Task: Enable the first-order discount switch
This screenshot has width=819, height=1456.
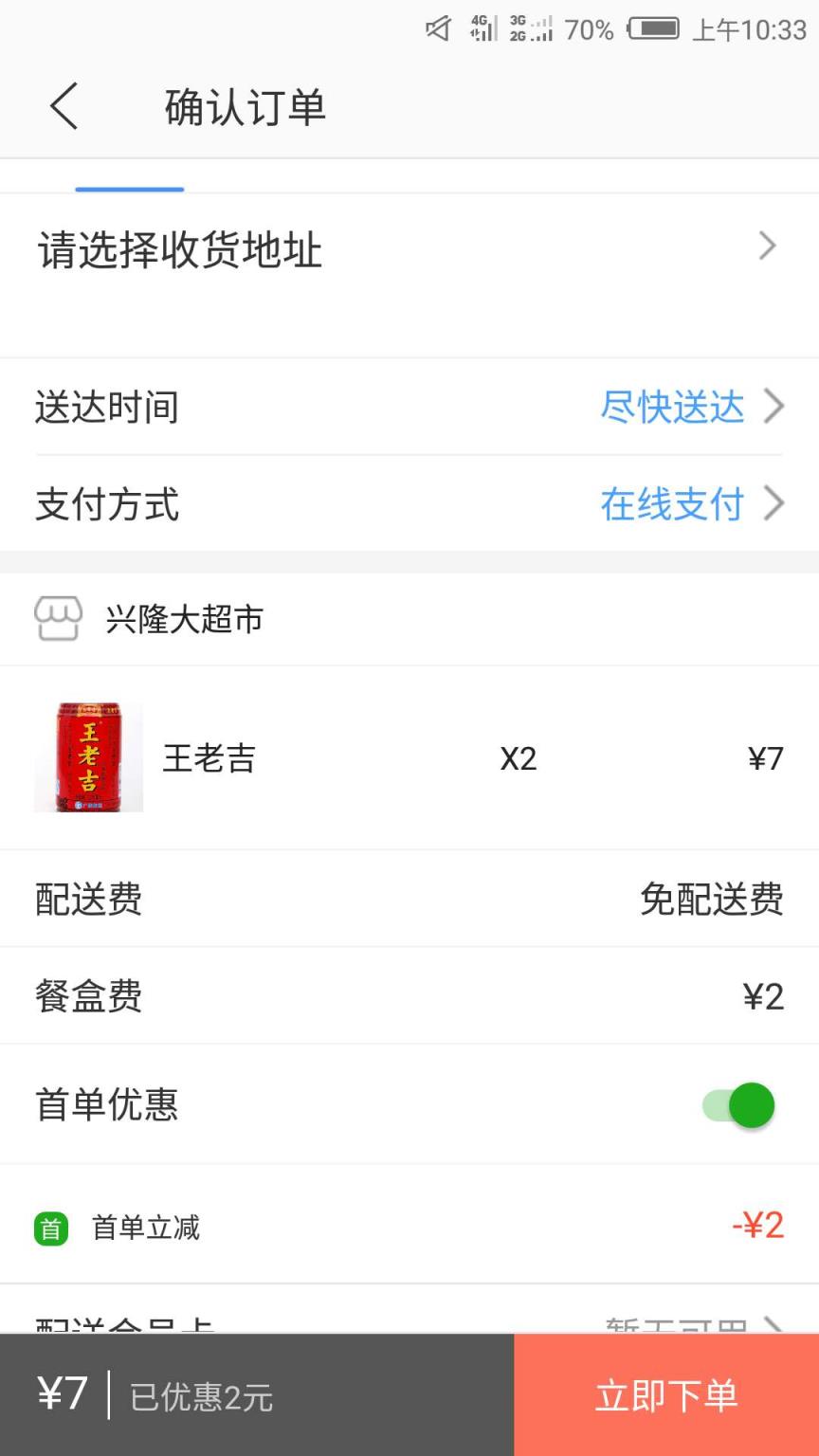Action: (736, 1105)
